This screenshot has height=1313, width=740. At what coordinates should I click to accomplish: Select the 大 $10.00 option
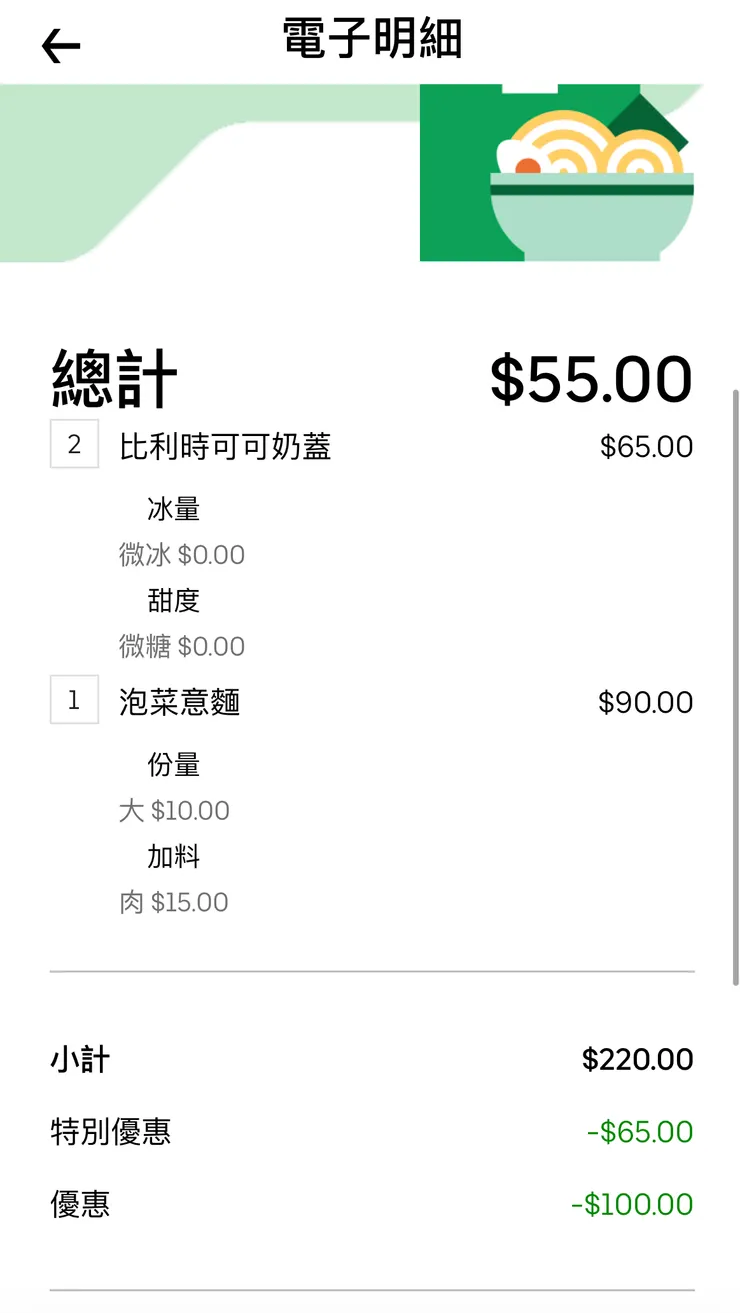coord(176,809)
